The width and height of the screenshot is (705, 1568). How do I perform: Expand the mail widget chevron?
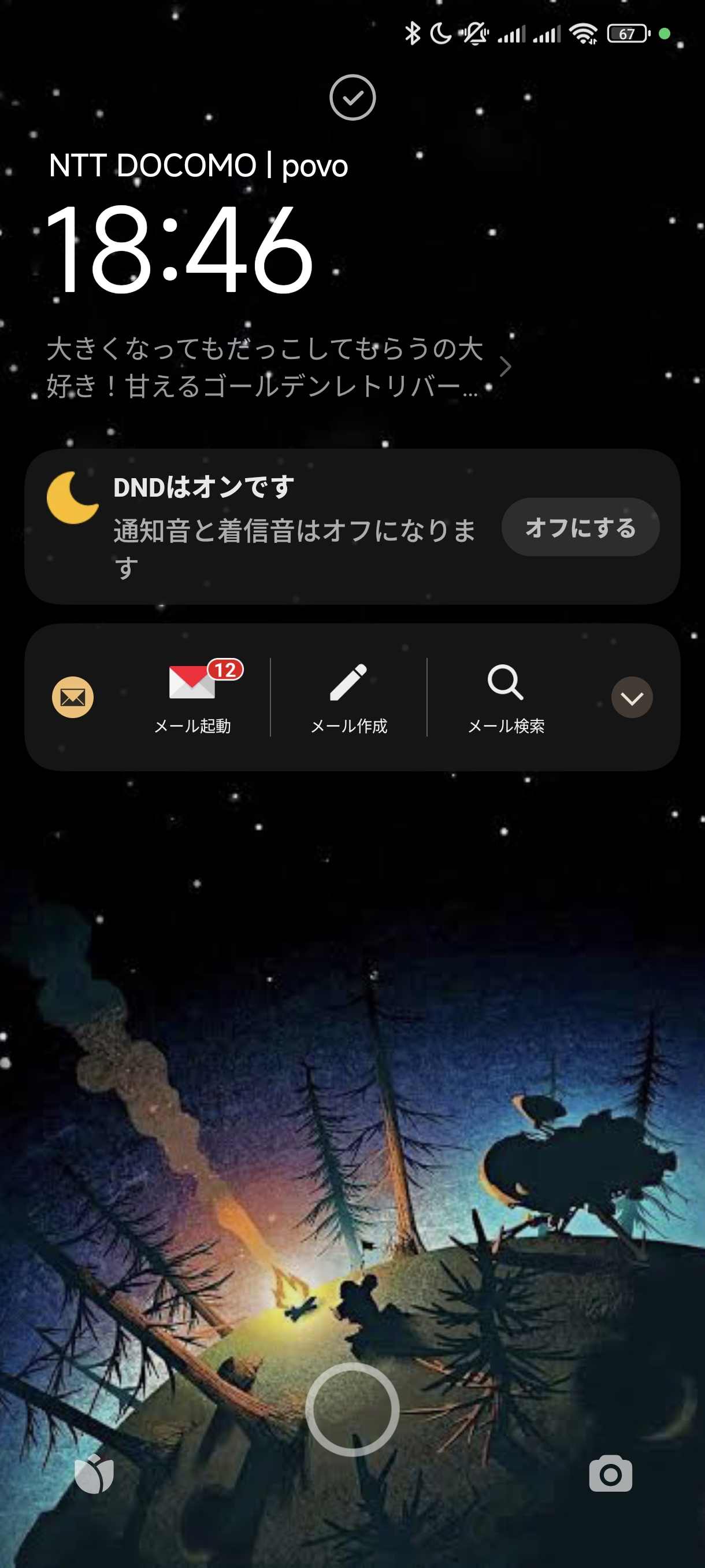[x=632, y=698]
